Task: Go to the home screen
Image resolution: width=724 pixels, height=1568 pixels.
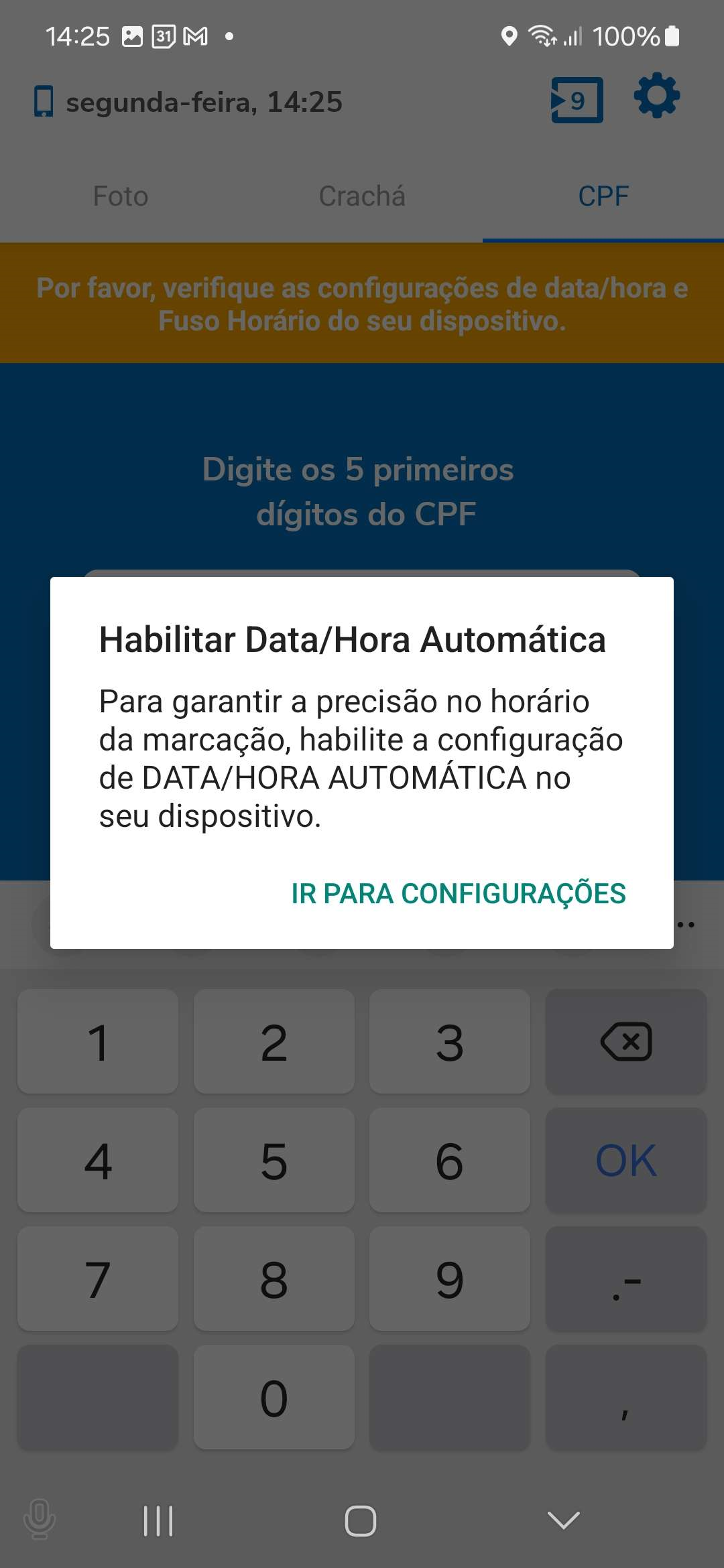Action: 361,1520
